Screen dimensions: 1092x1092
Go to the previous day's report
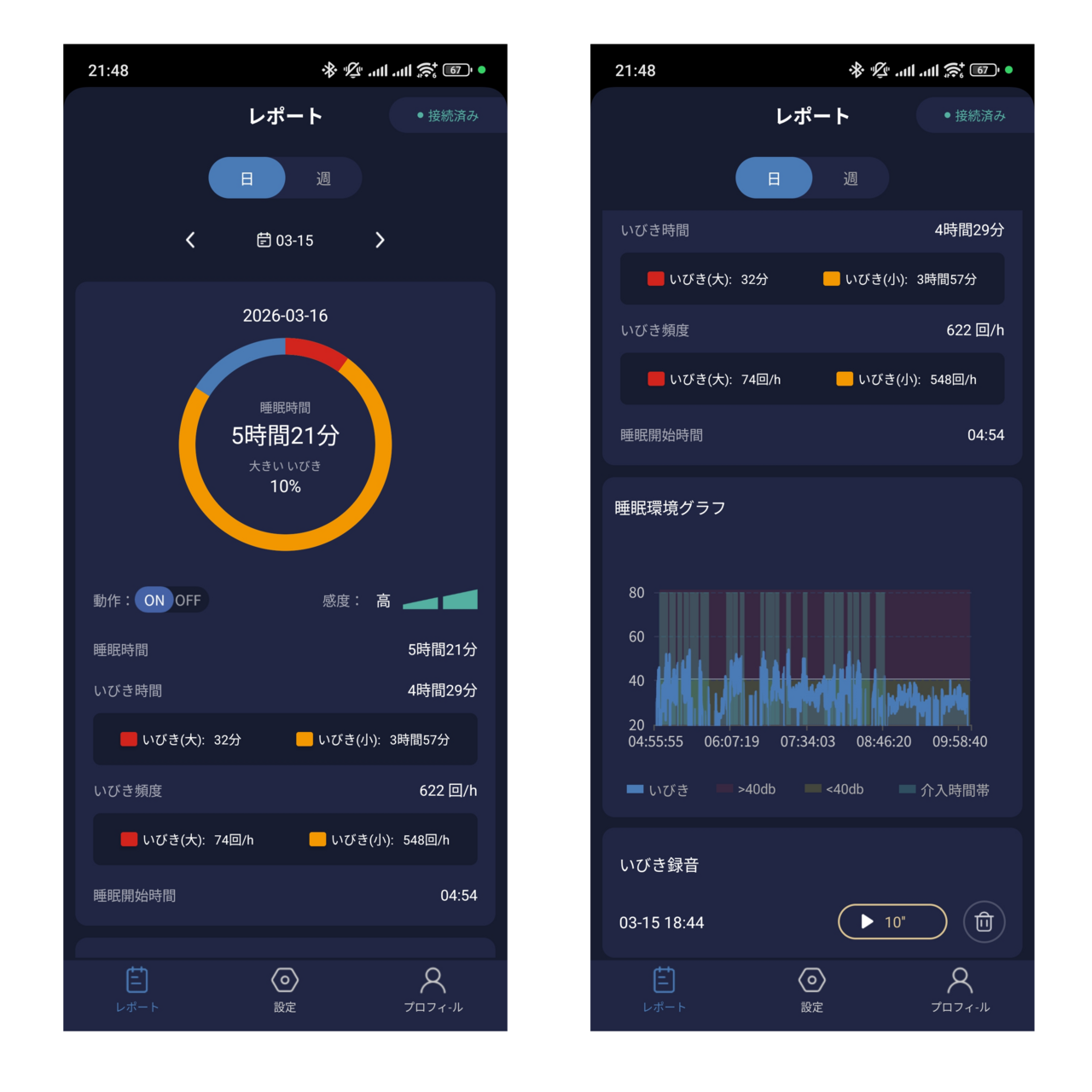pos(190,241)
